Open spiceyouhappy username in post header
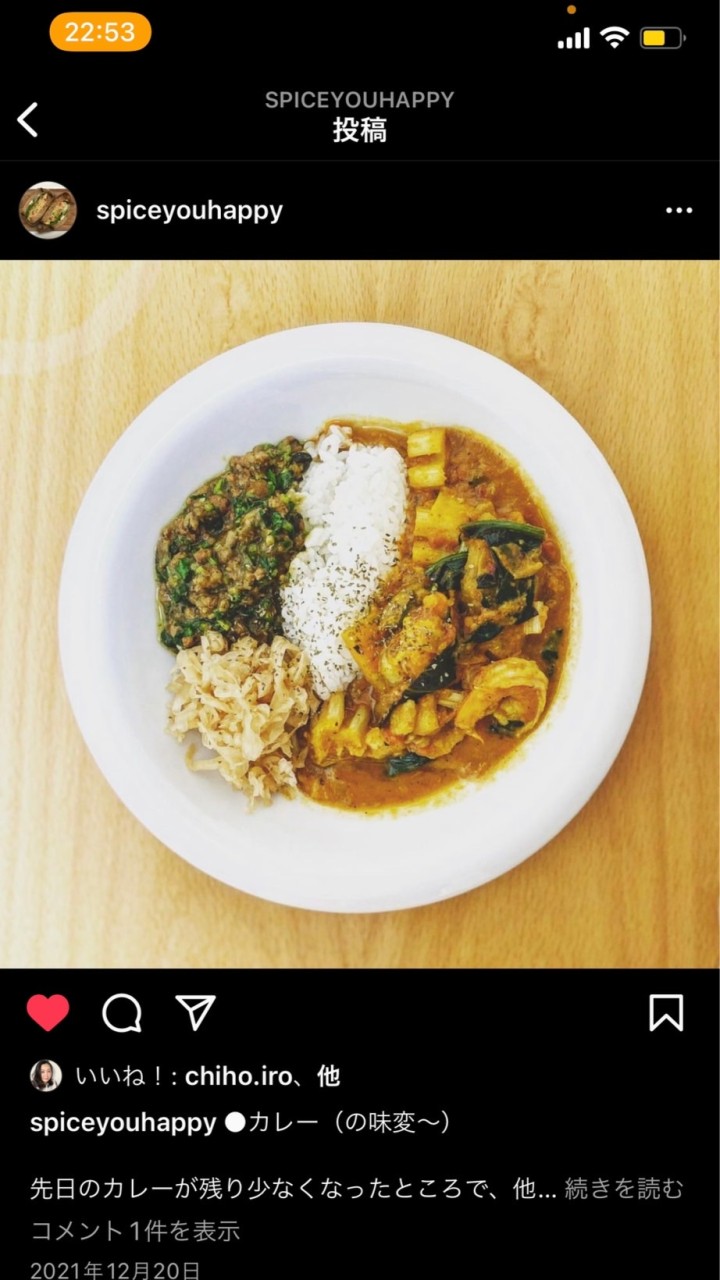This screenshot has height=1280, width=720. coord(189,210)
